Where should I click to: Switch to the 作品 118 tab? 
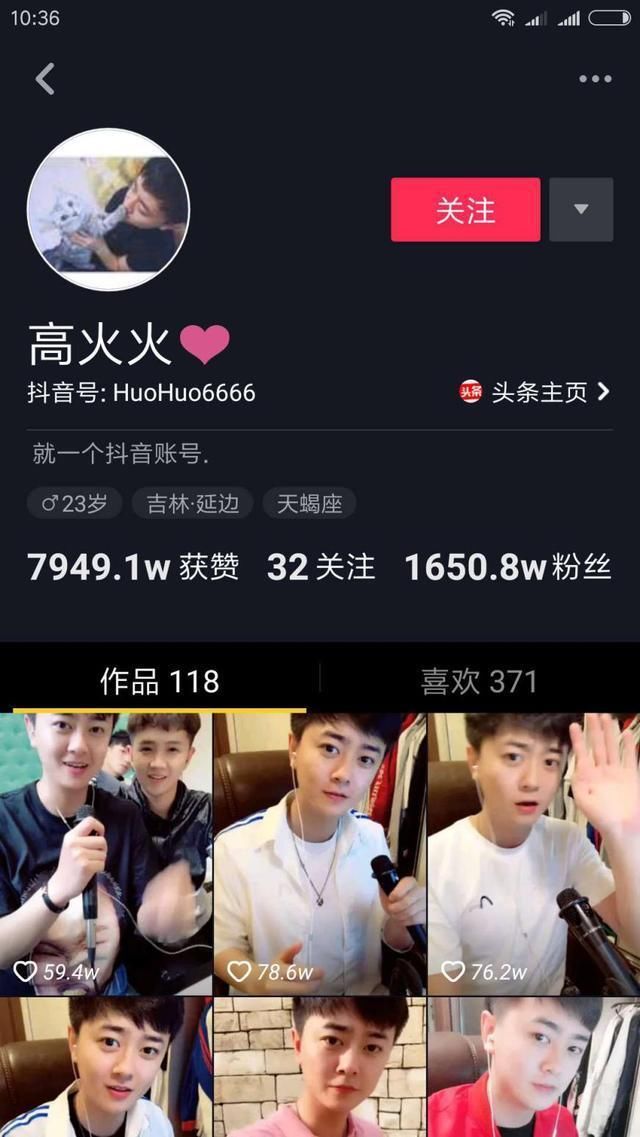(159, 682)
